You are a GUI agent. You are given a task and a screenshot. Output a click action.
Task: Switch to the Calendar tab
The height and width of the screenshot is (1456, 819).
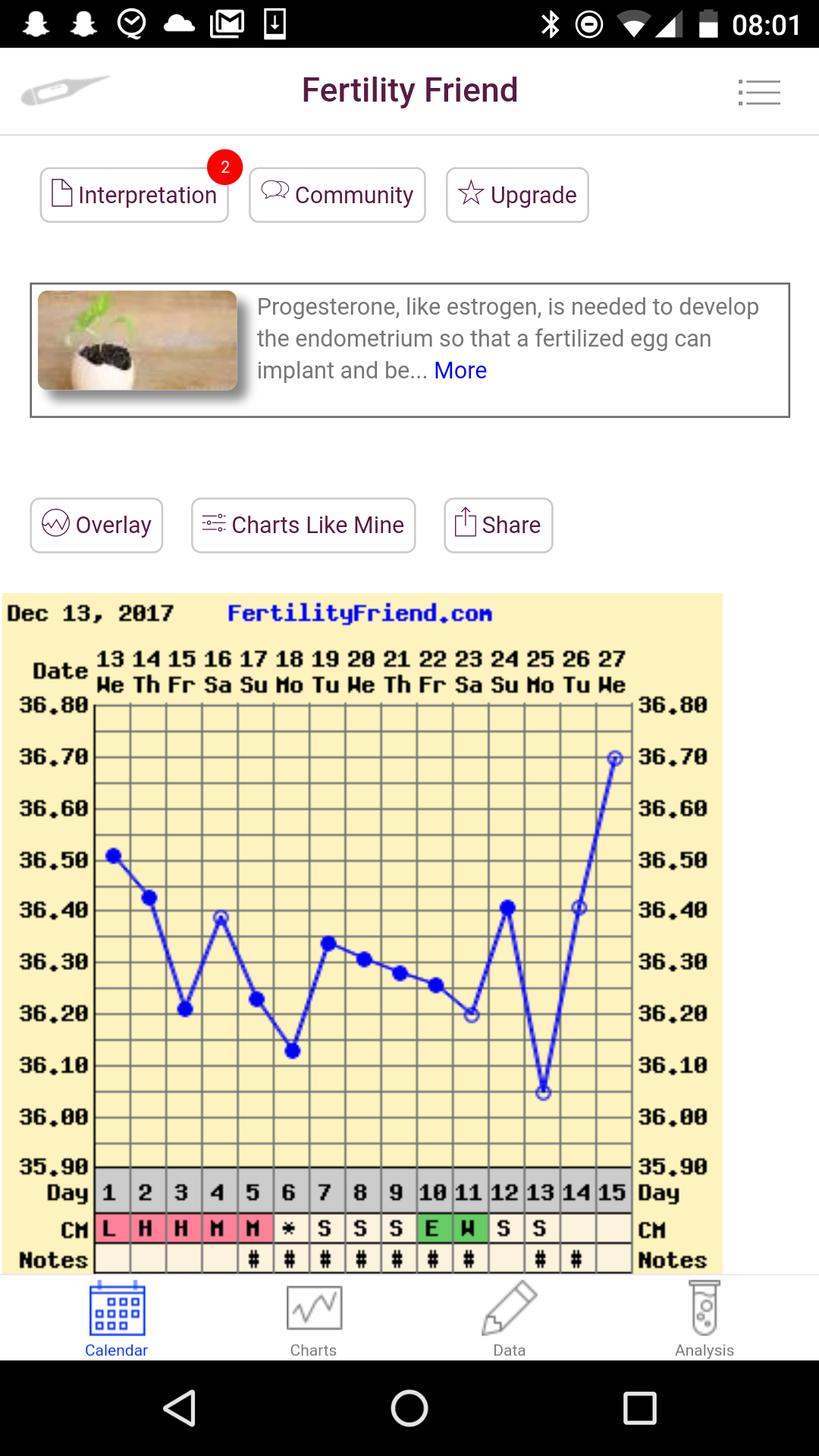(117, 1319)
